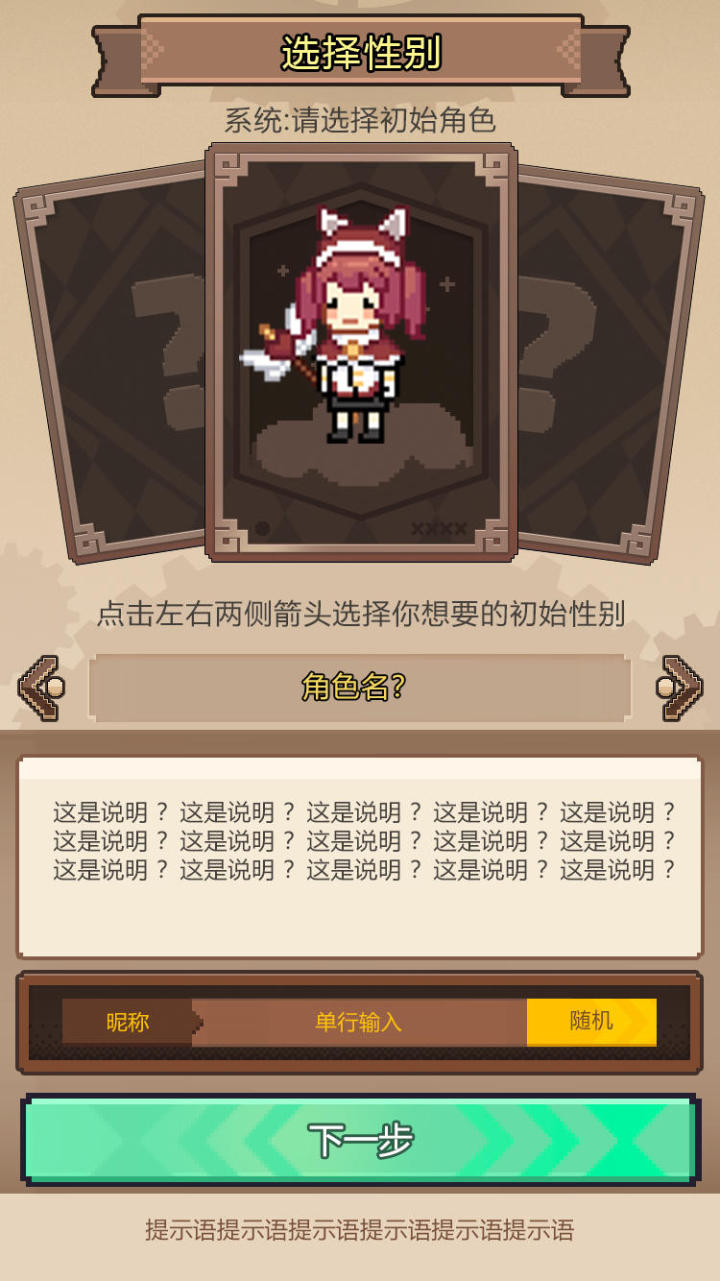This screenshot has width=720, height=1281.
Task: Continue with the 下一步 button
Action: click(360, 1140)
